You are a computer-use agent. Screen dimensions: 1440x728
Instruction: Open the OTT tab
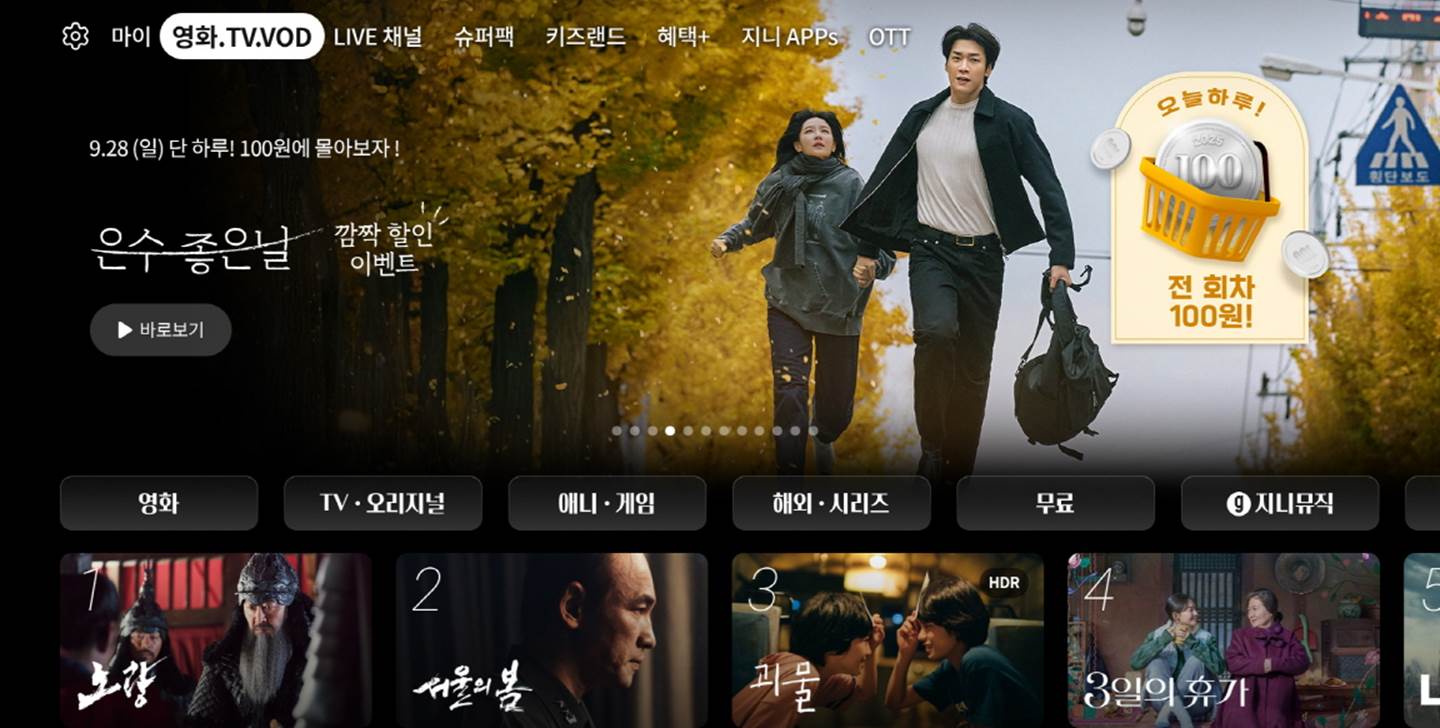[x=889, y=37]
